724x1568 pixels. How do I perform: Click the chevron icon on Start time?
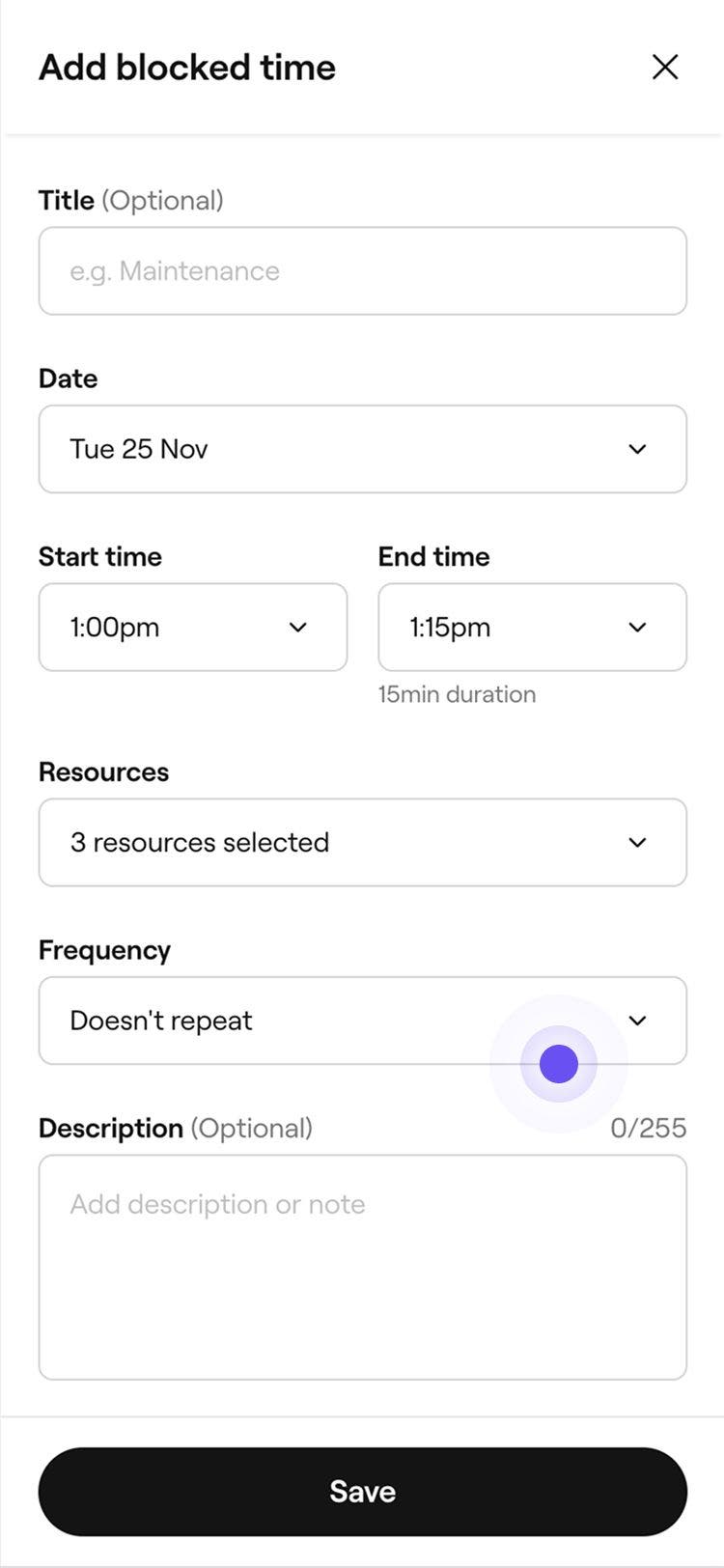pyautogui.click(x=298, y=627)
